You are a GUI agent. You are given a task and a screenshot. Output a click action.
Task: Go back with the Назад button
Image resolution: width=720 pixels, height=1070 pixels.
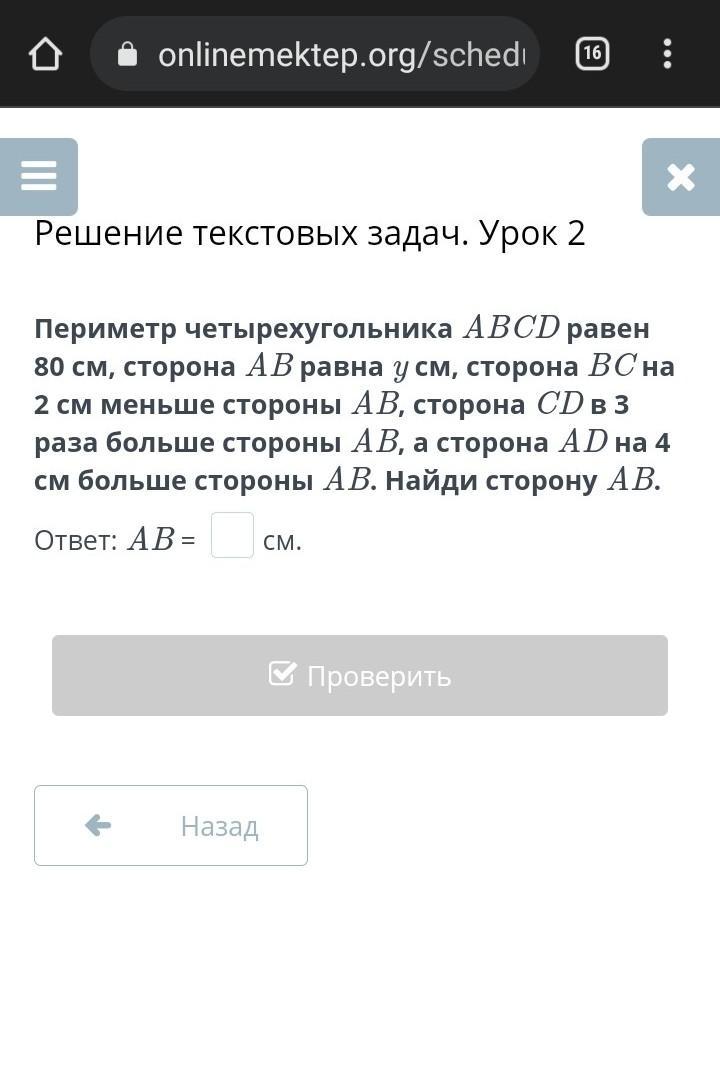click(171, 826)
